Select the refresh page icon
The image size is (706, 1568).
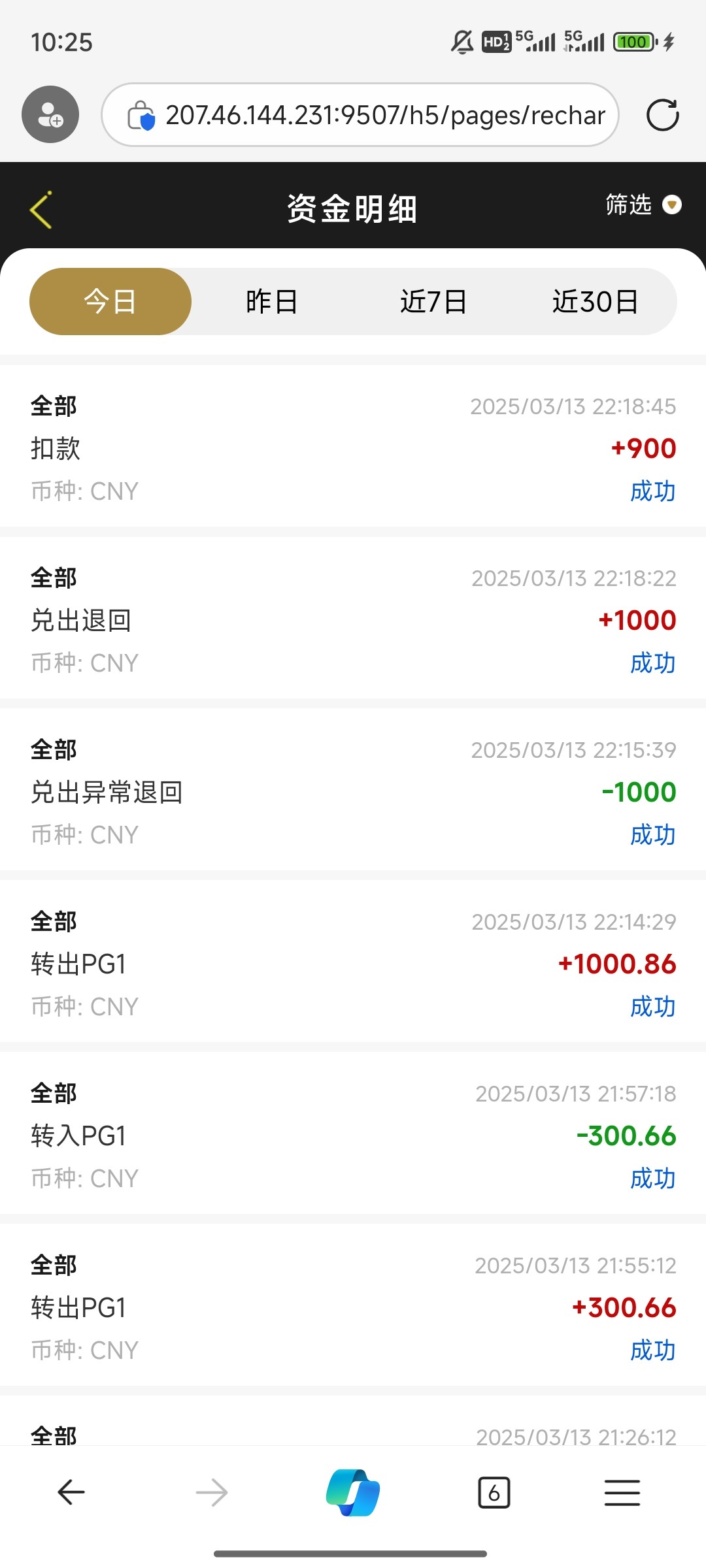pos(663,115)
